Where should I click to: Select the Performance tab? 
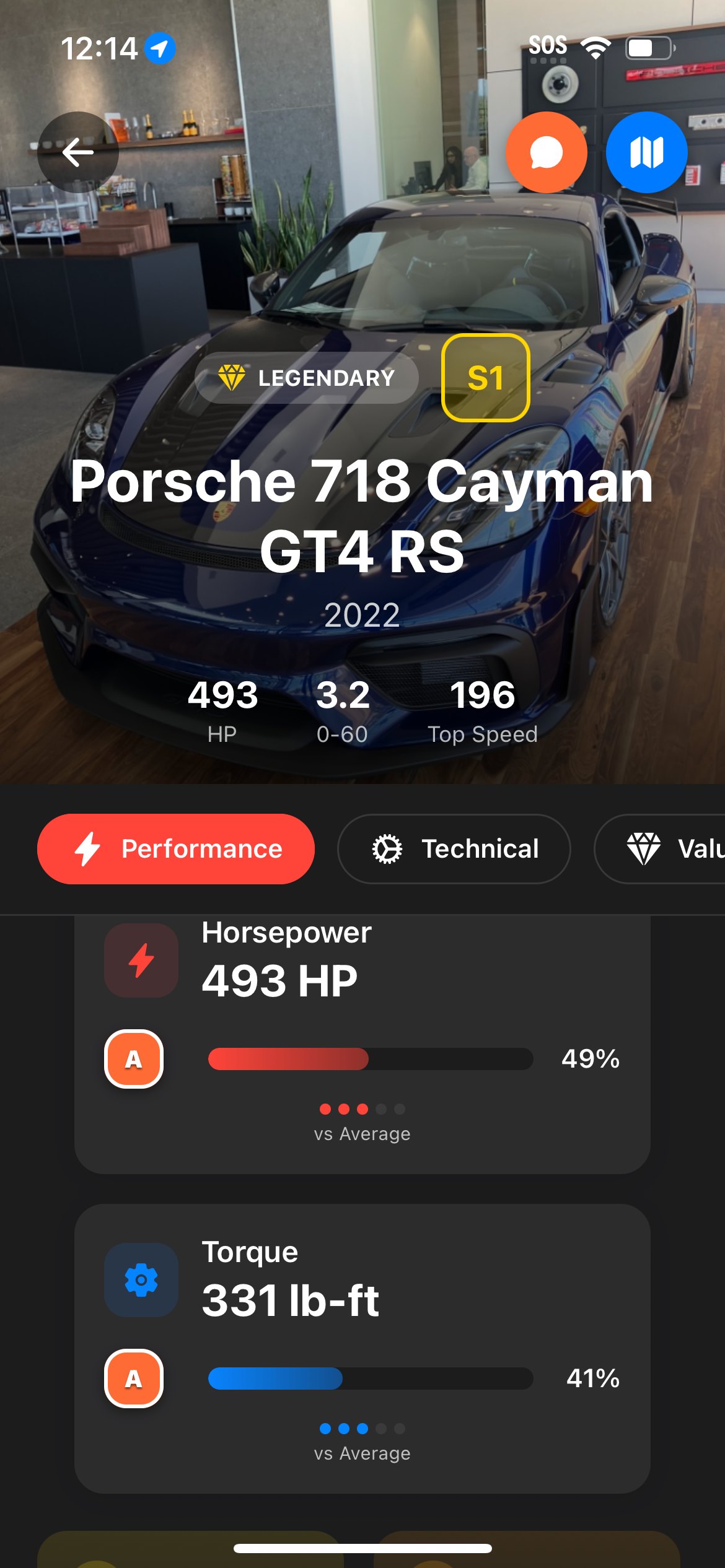coord(176,848)
